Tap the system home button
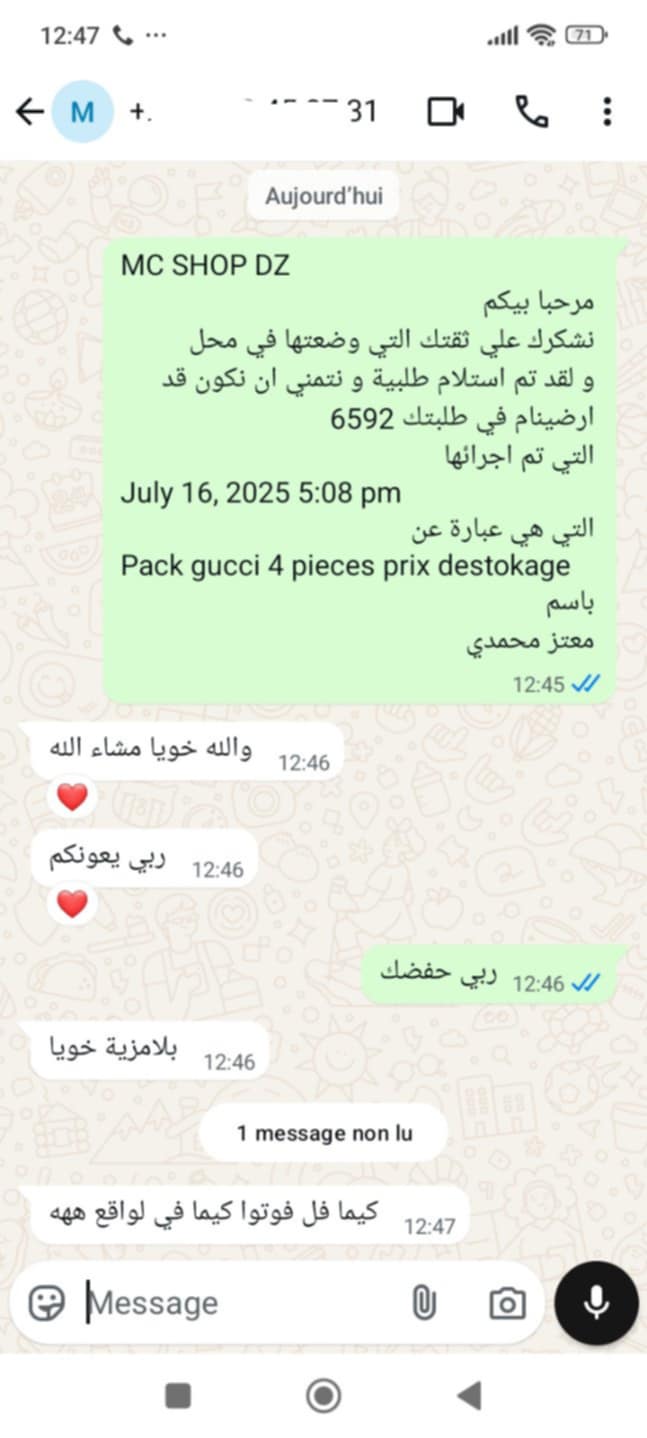This screenshot has width=647, height=1438. point(323,1395)
